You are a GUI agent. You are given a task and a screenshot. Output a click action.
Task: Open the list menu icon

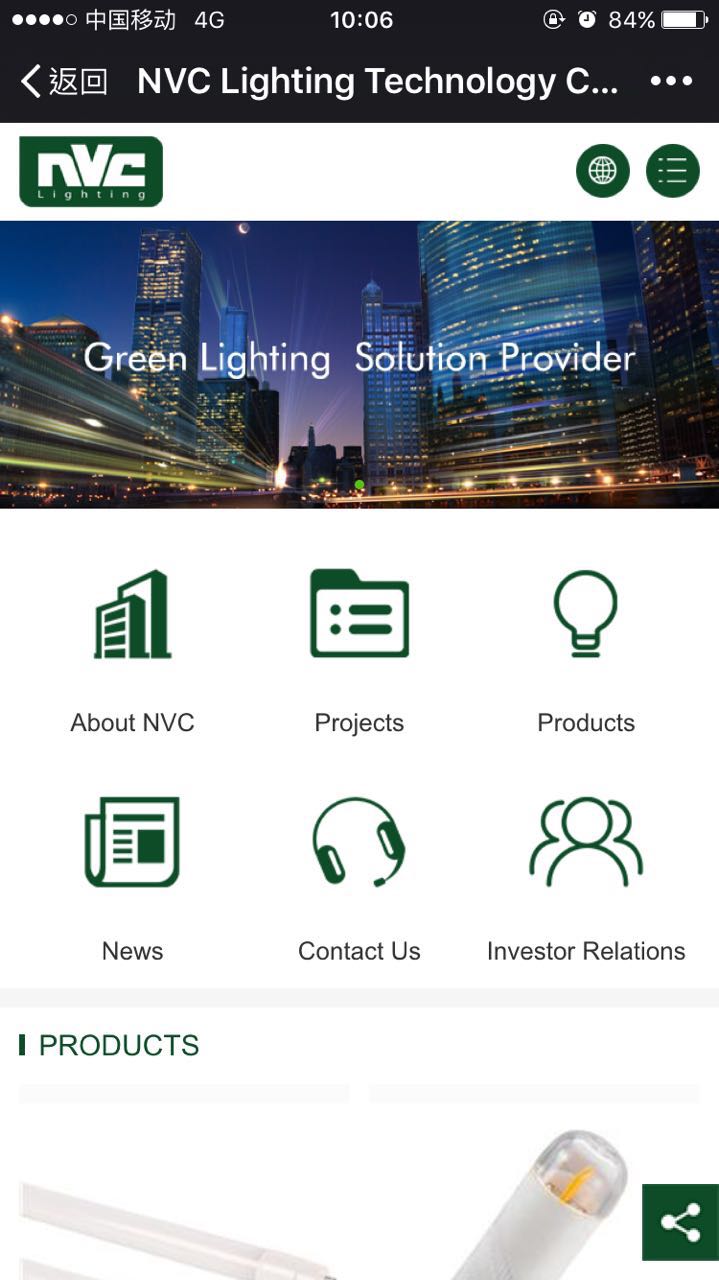pyautogui.click(x=672, y=171)
